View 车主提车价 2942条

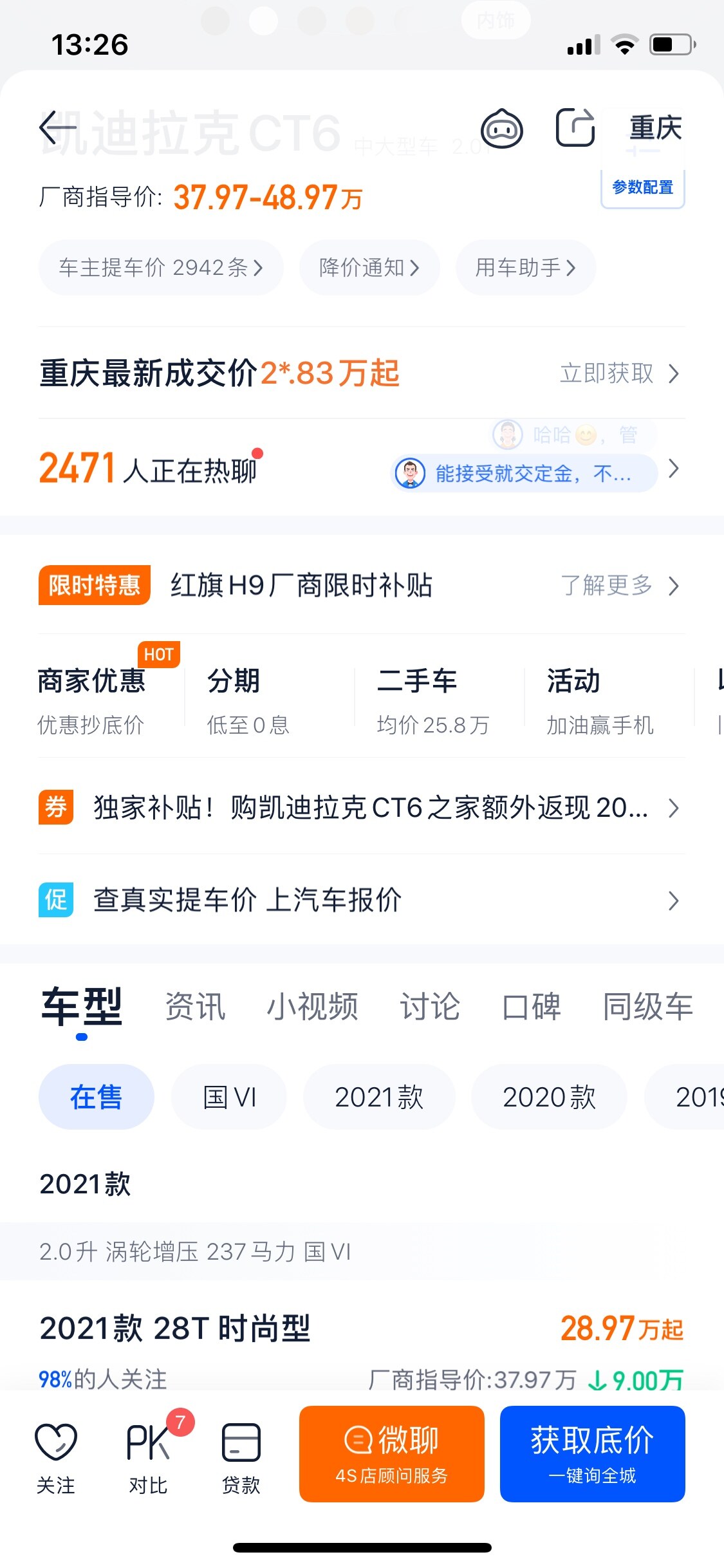[160, 268]
